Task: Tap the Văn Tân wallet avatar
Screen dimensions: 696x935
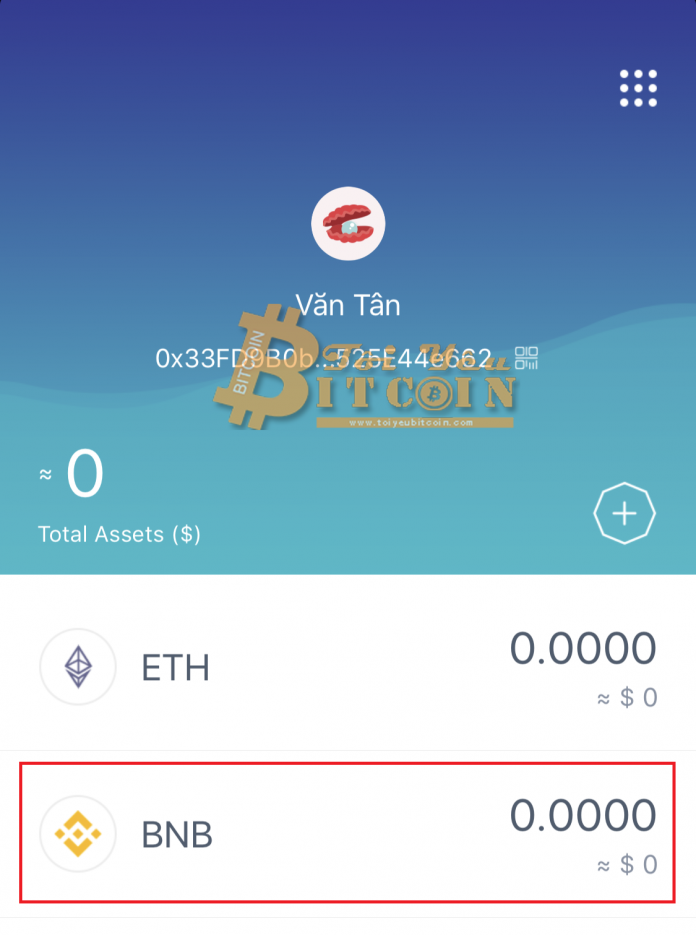Action: click(x=348, y=227)
